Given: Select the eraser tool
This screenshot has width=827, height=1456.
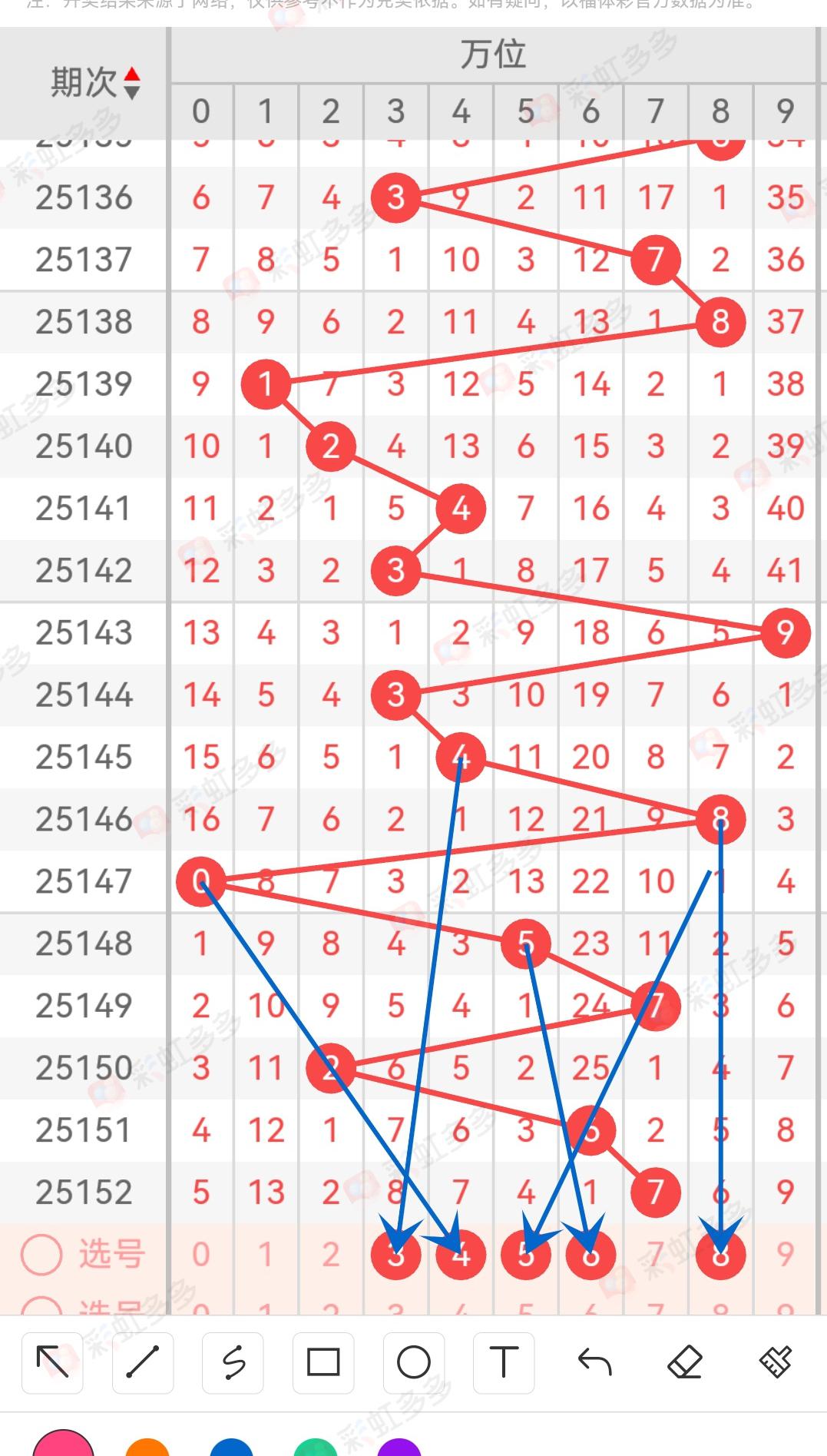Looking at the screenshot, I should coord(685,1363).
